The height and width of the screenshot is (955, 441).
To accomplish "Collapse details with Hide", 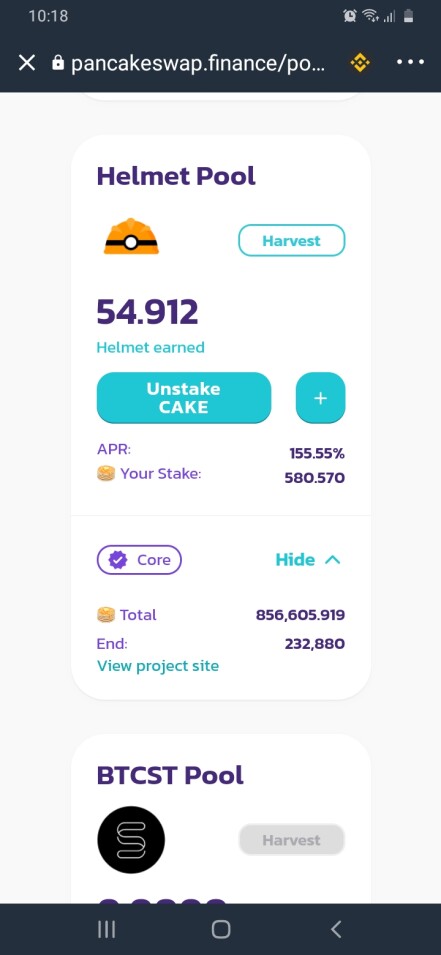I will pyautogui.click(x=308, y=560).
